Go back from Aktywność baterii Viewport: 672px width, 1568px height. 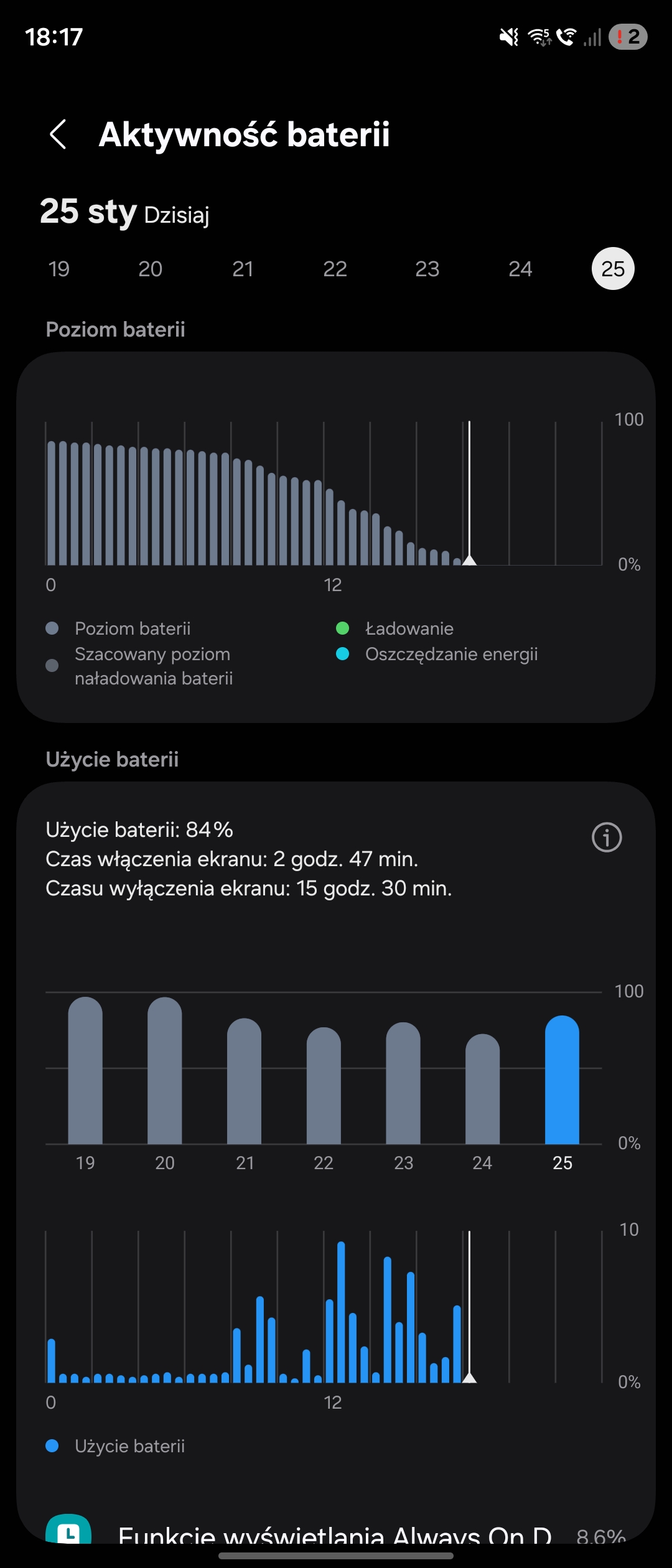pos(58,134)
